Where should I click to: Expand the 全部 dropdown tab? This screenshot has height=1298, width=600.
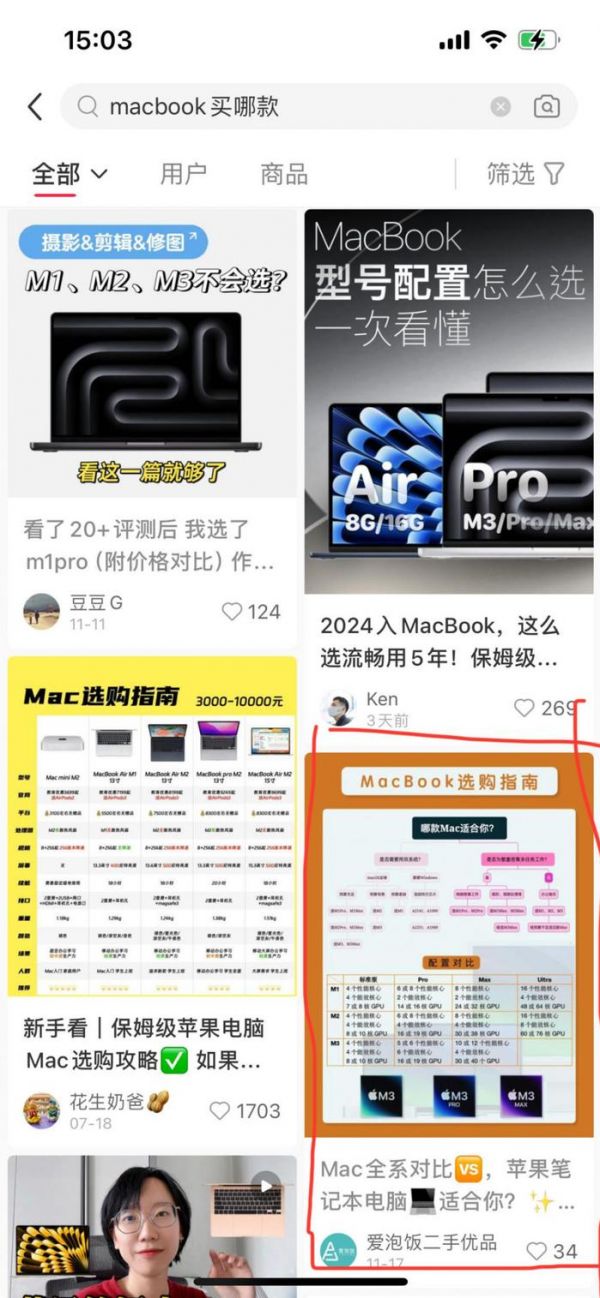69,174
